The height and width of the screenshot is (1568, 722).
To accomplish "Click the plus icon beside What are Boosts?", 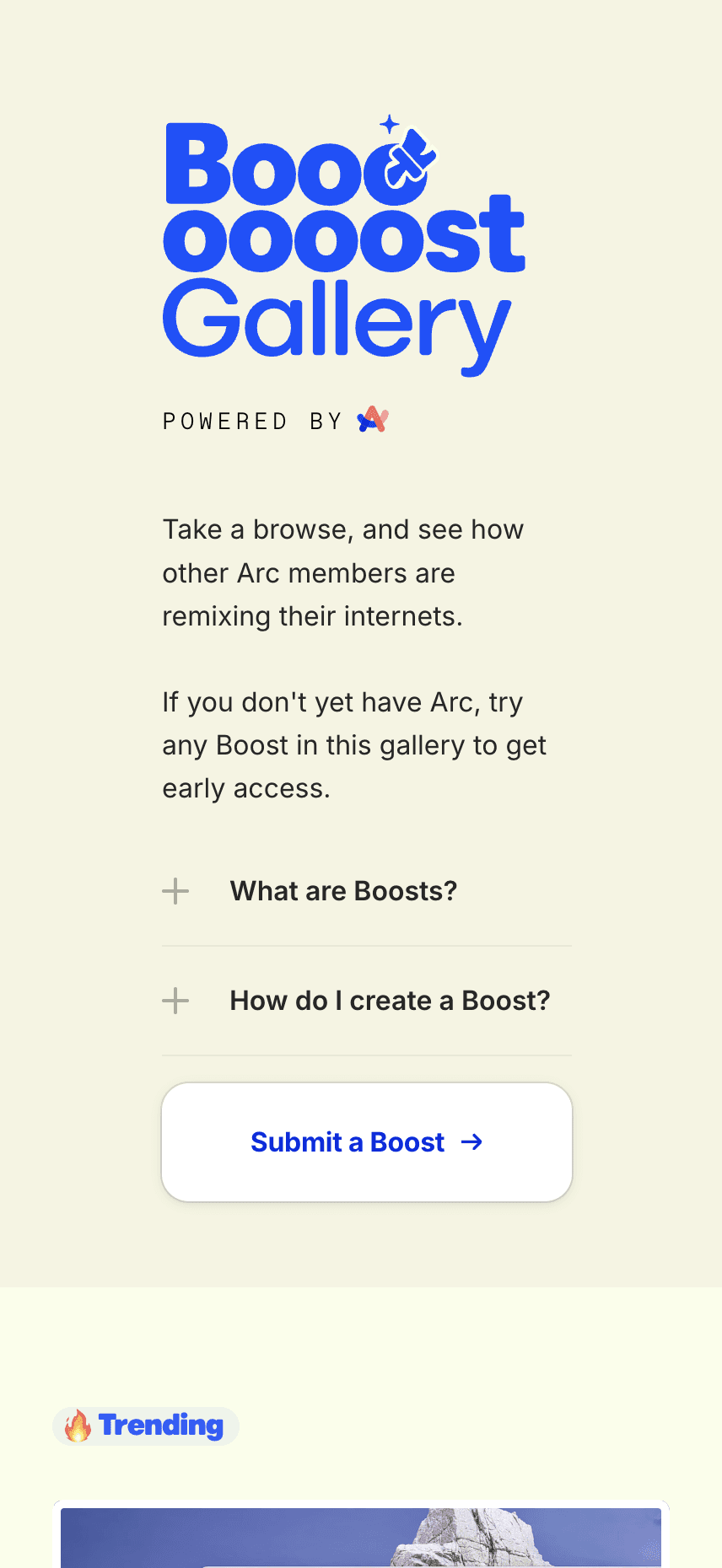I will tap(175, 891).
